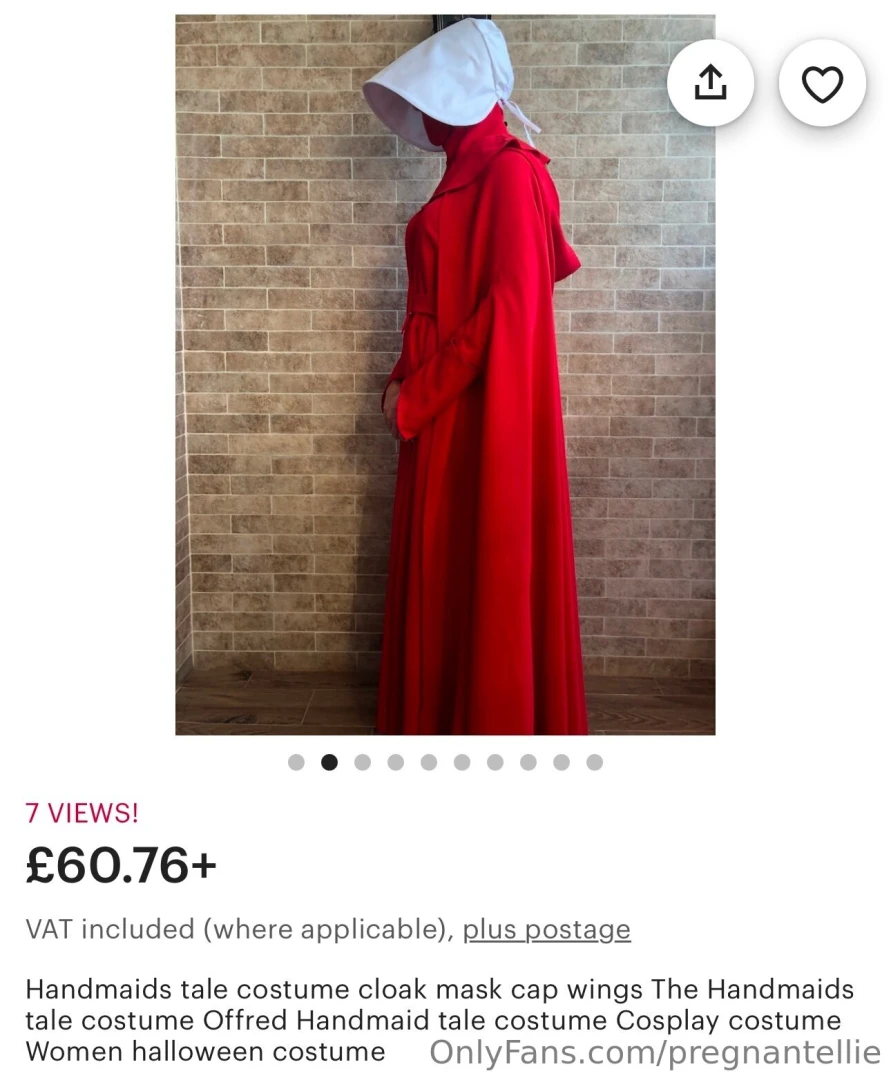
Task: Click the active second carousel dot
Action: pyautogui.click(x=329, y=762)
